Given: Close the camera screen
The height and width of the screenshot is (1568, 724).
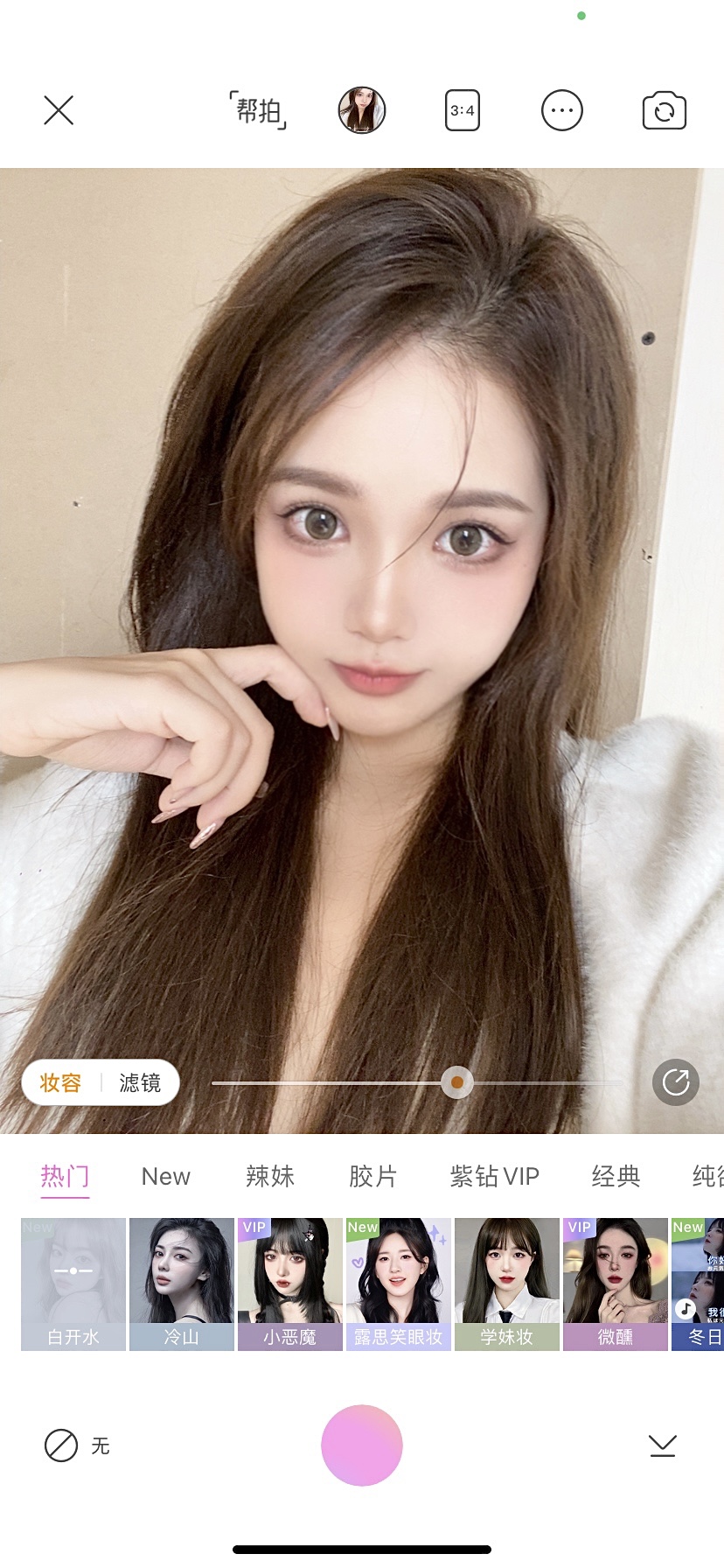Looking at the screenshot, I should click(x=59, y=111).
